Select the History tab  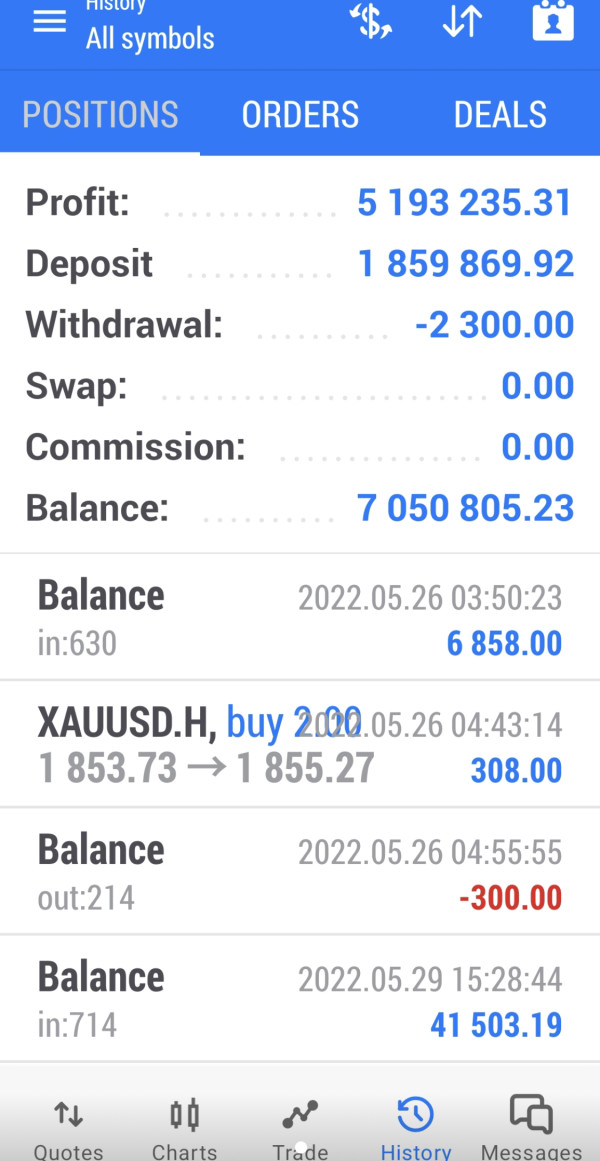click(x=416, y=1128)
